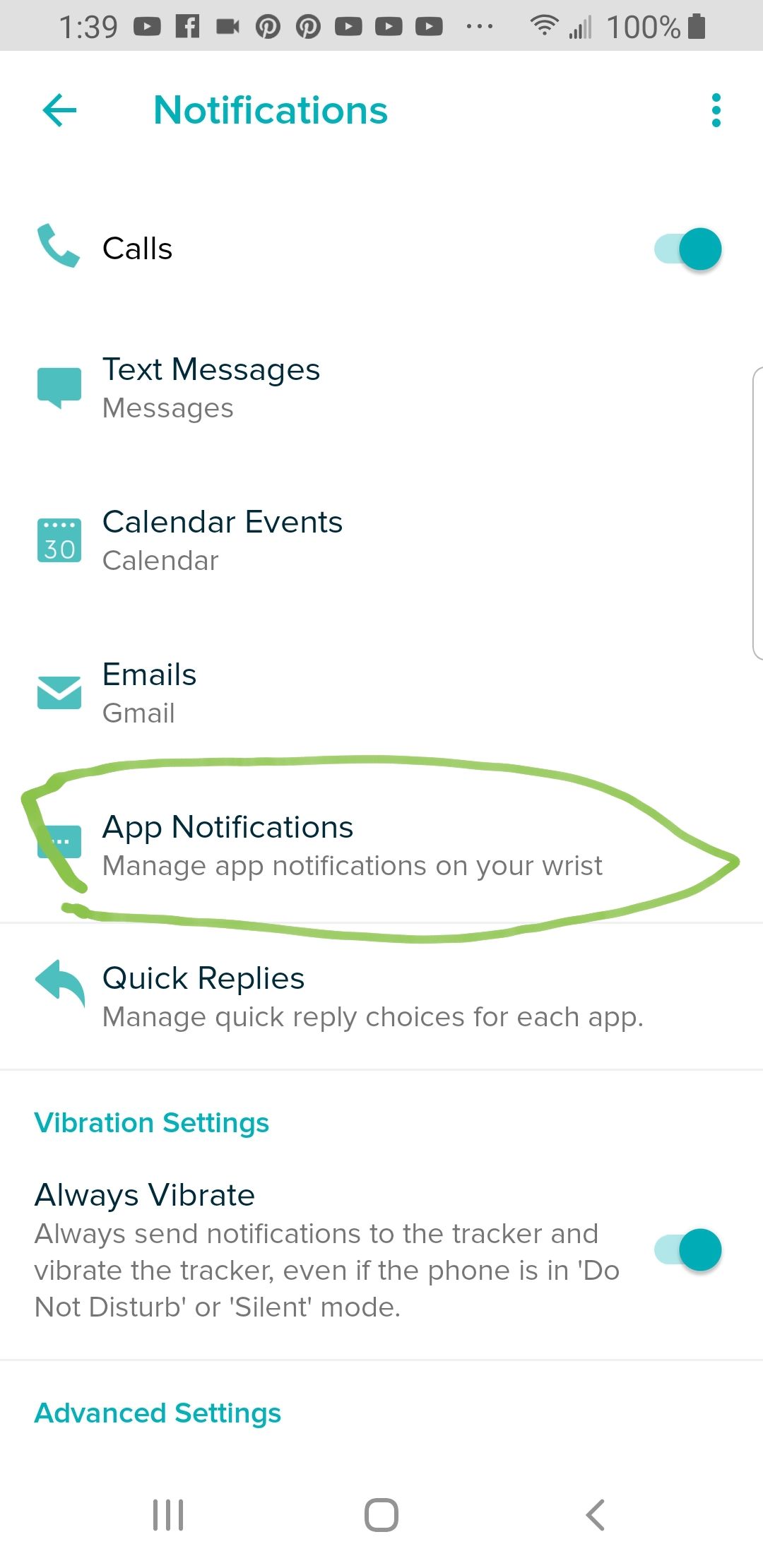Open the recent apps view
763x1568 pixels.
[168, 1515]
